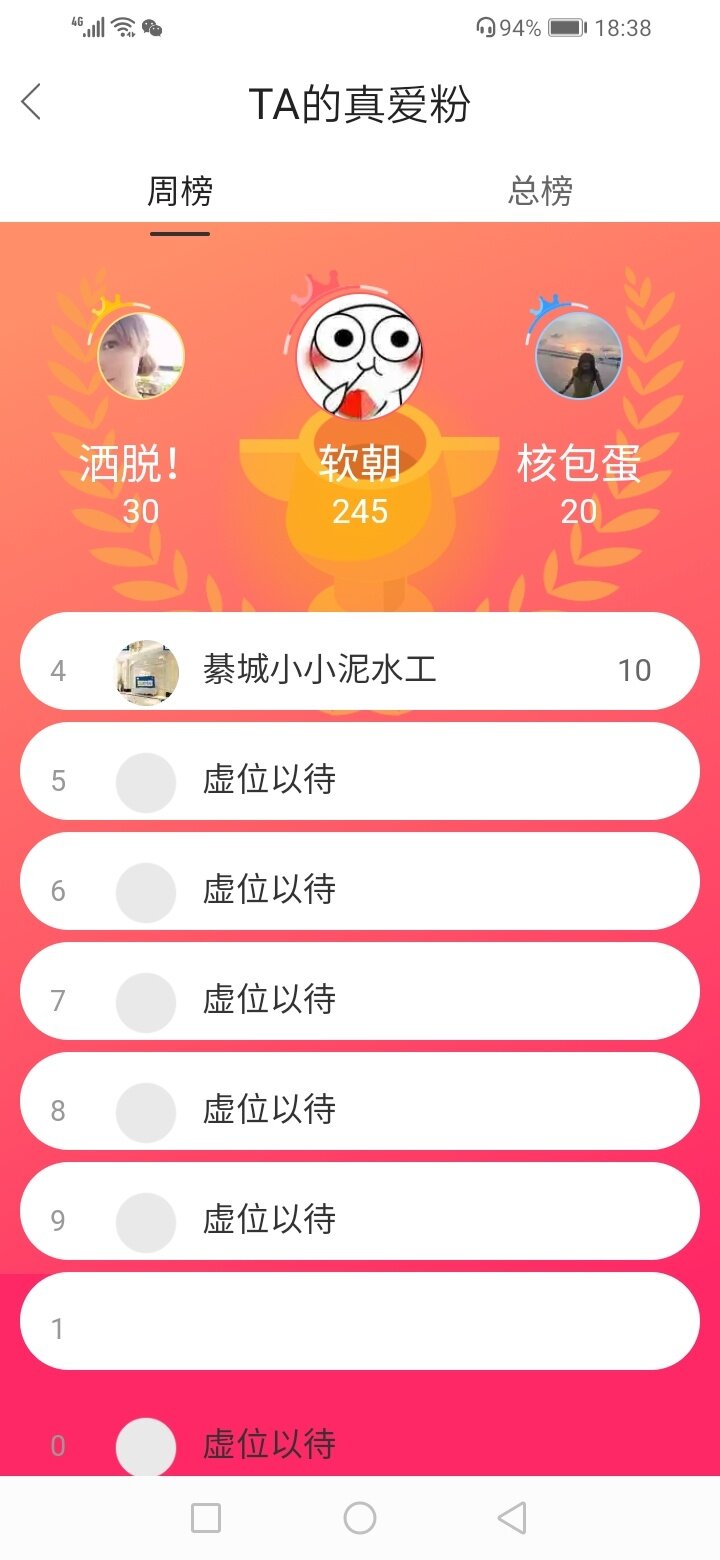Open 綦城小小泥水工's ranking row
The height and width of the screenshot is (1560, 720).
point(360,670)
